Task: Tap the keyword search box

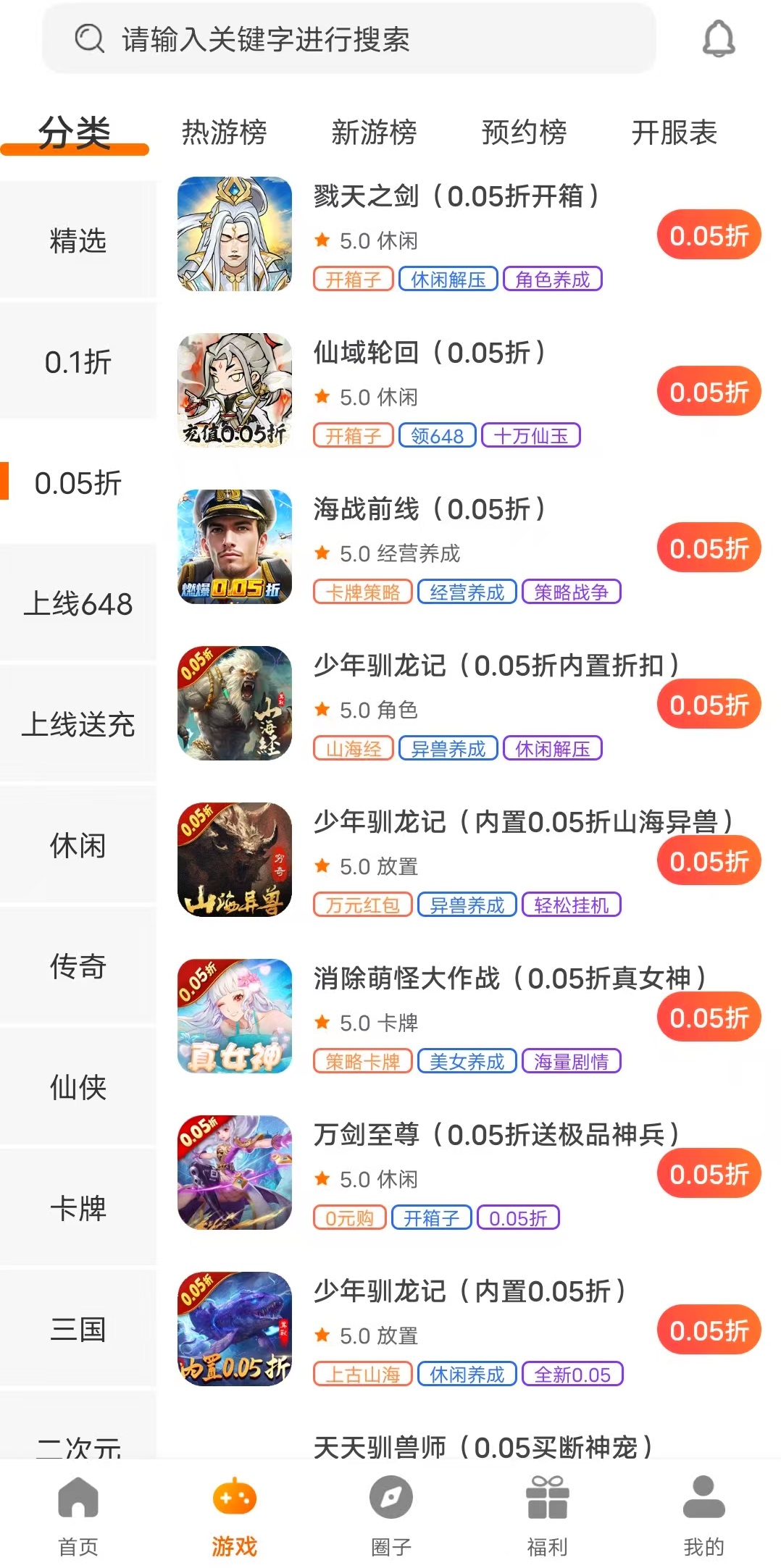Action: [x=348, y=39]
